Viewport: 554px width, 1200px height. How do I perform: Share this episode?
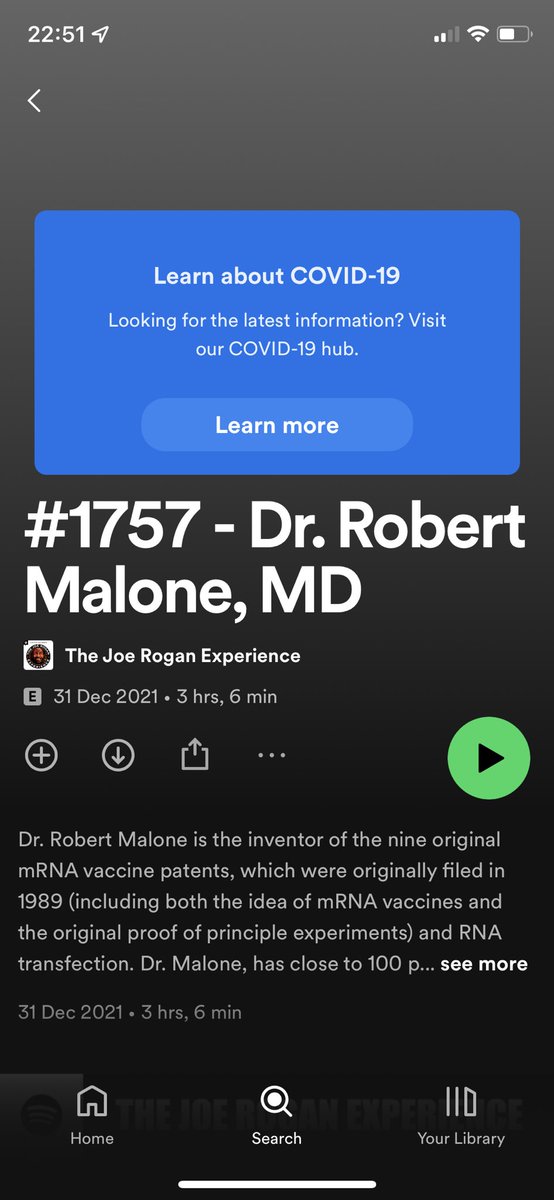[x=195, y=755]
